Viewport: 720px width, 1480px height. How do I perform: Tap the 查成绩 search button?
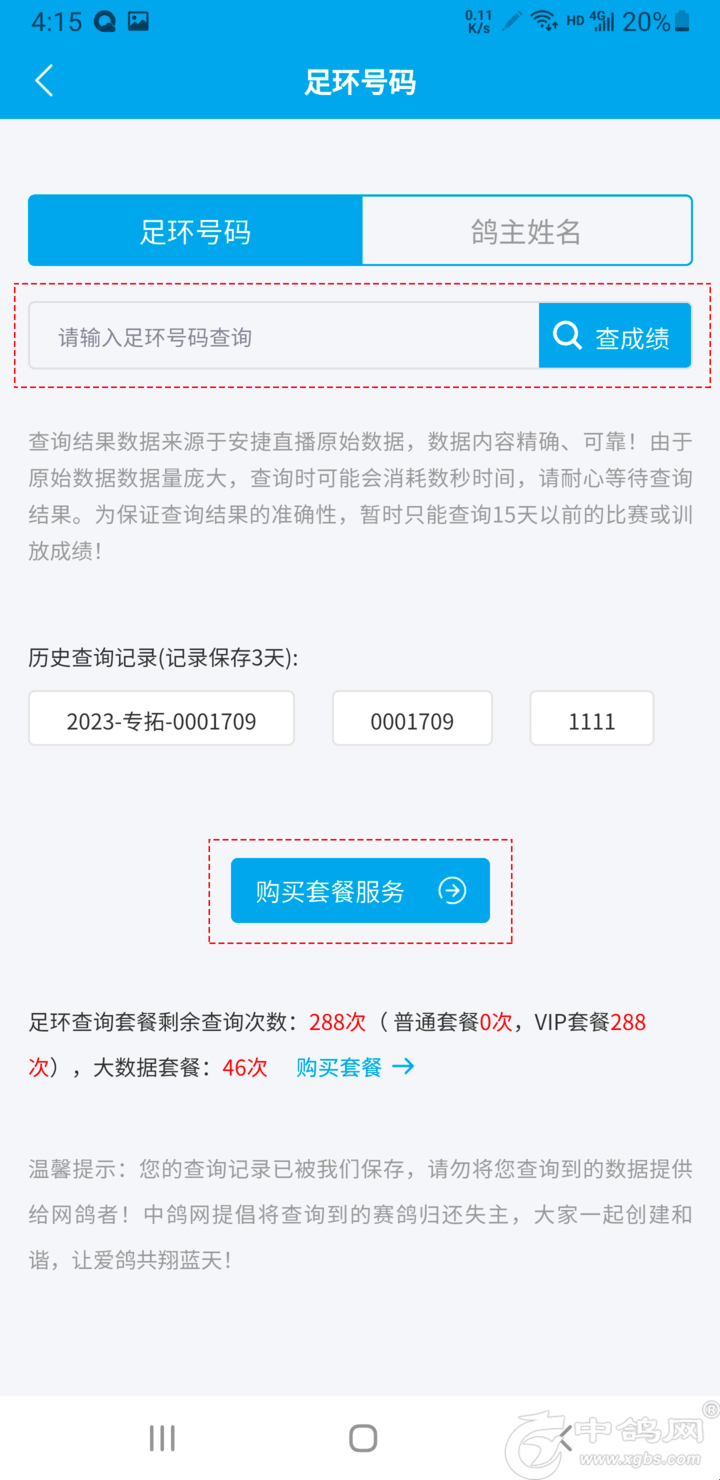coord(614,337)
